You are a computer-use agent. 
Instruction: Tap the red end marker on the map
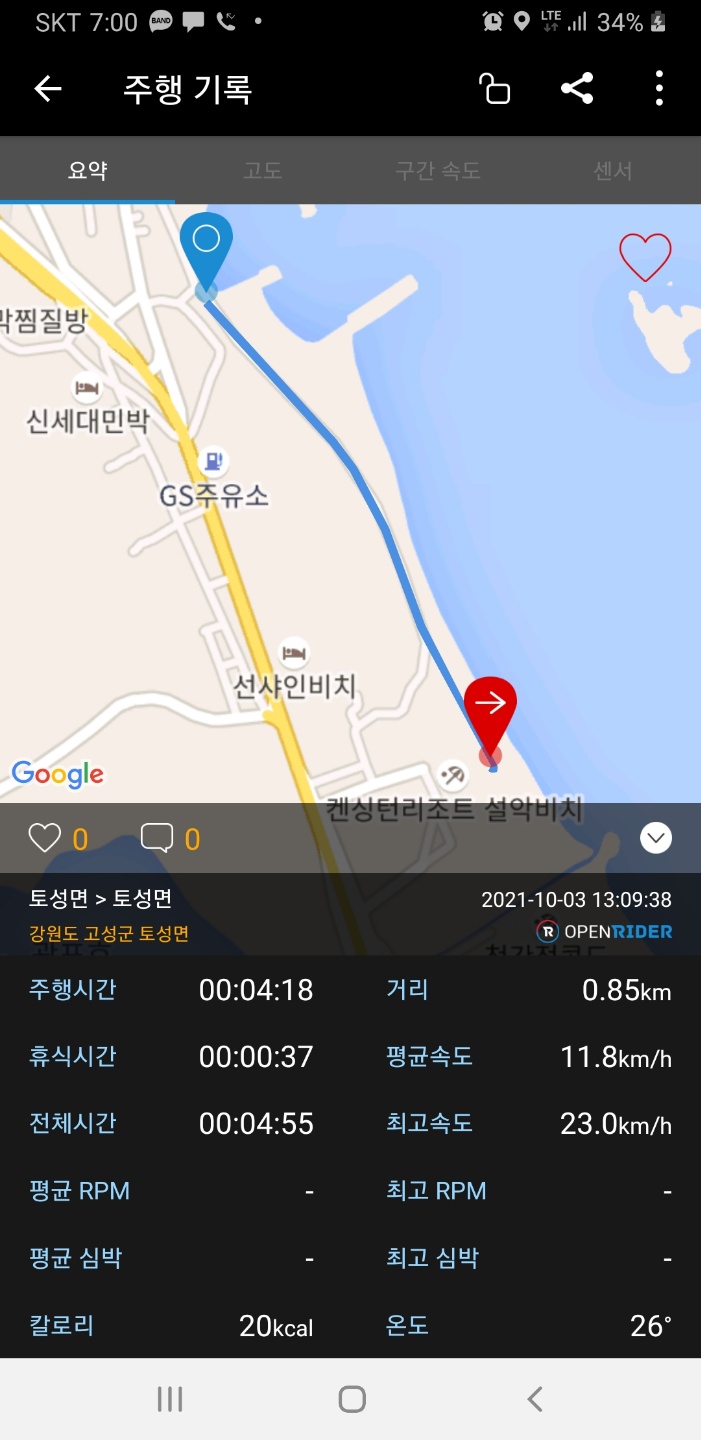coord(490,719)
